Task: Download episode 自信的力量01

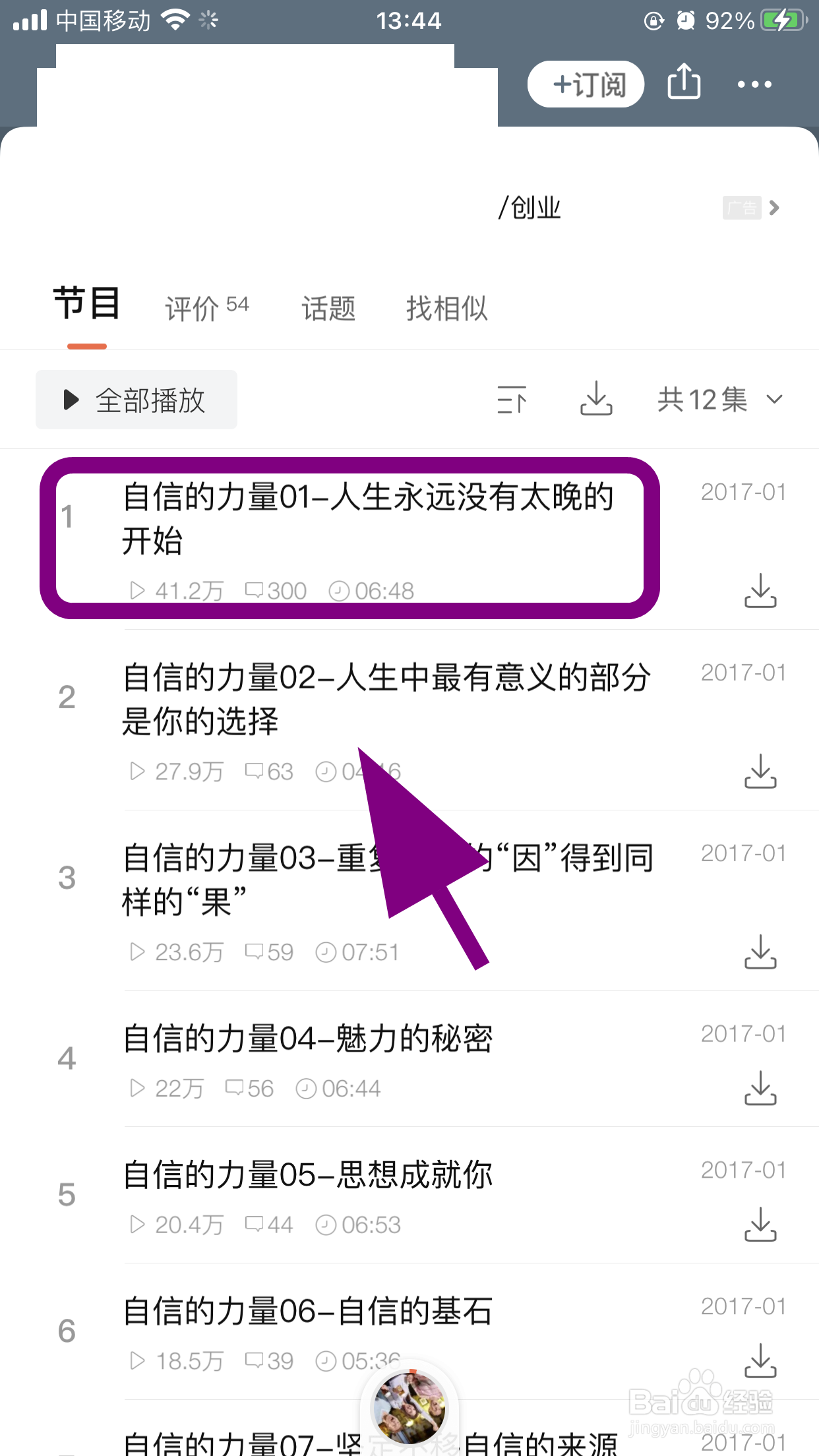Action: point(762,592)
